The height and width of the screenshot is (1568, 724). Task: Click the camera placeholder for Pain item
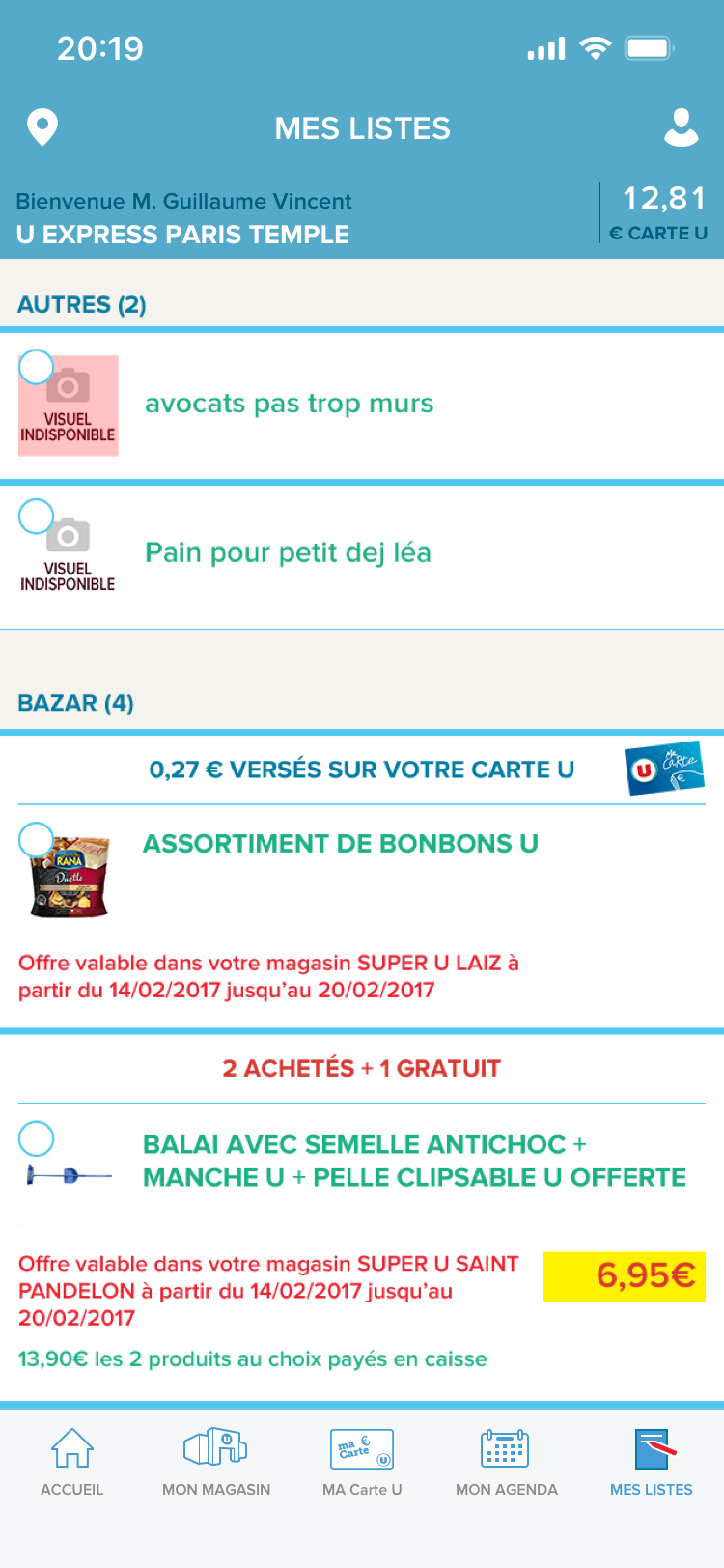[68, 539]
